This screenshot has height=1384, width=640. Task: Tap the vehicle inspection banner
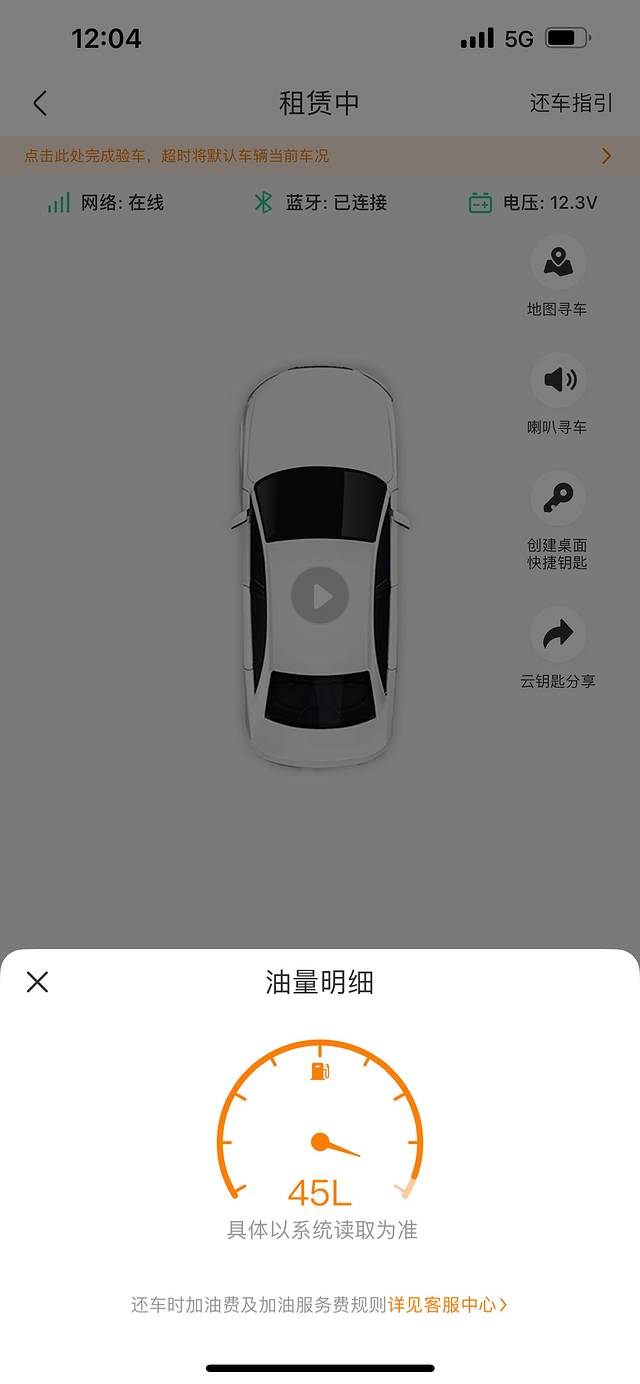coord(318,156)
